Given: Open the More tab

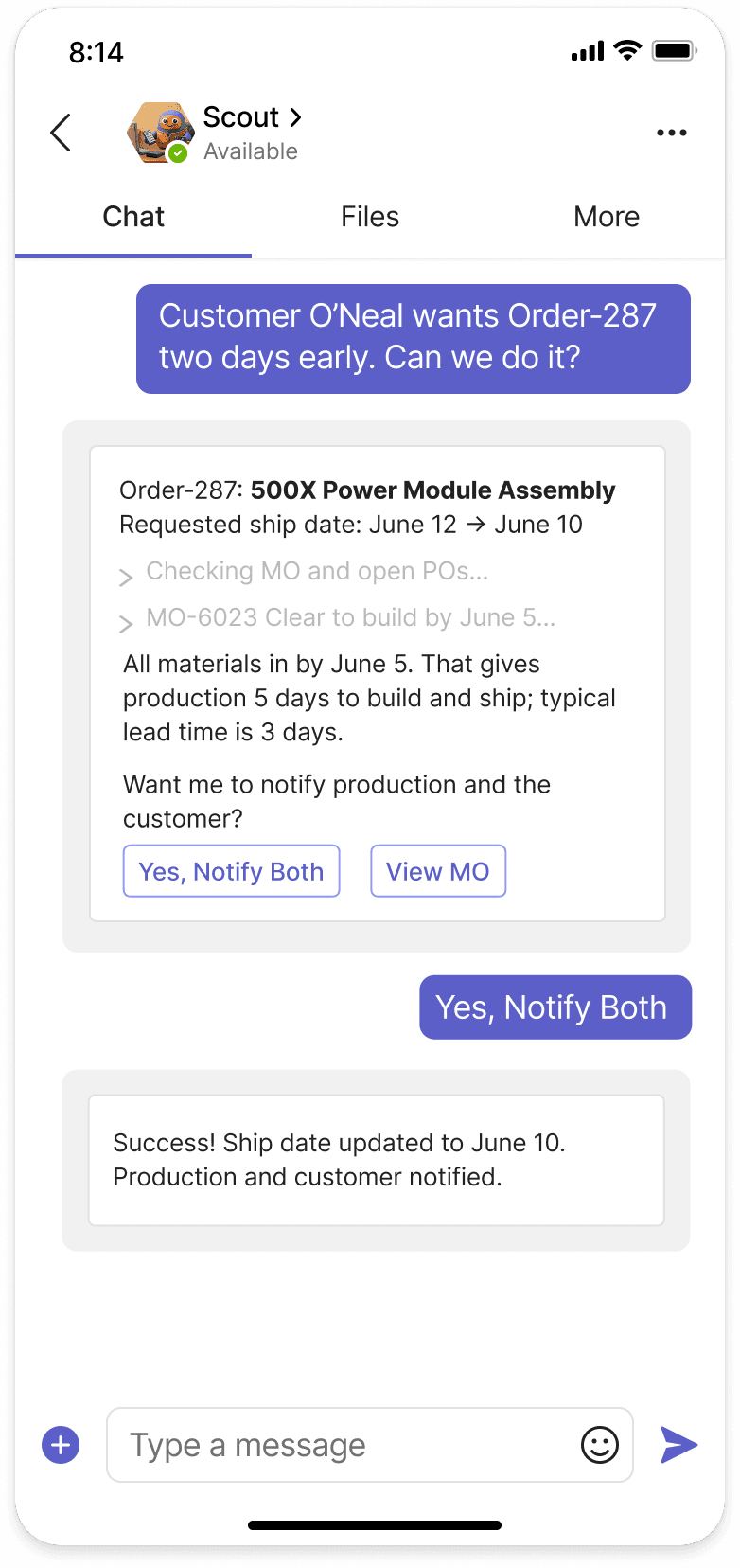Looking at the screenshot, I should click(606, 217).
